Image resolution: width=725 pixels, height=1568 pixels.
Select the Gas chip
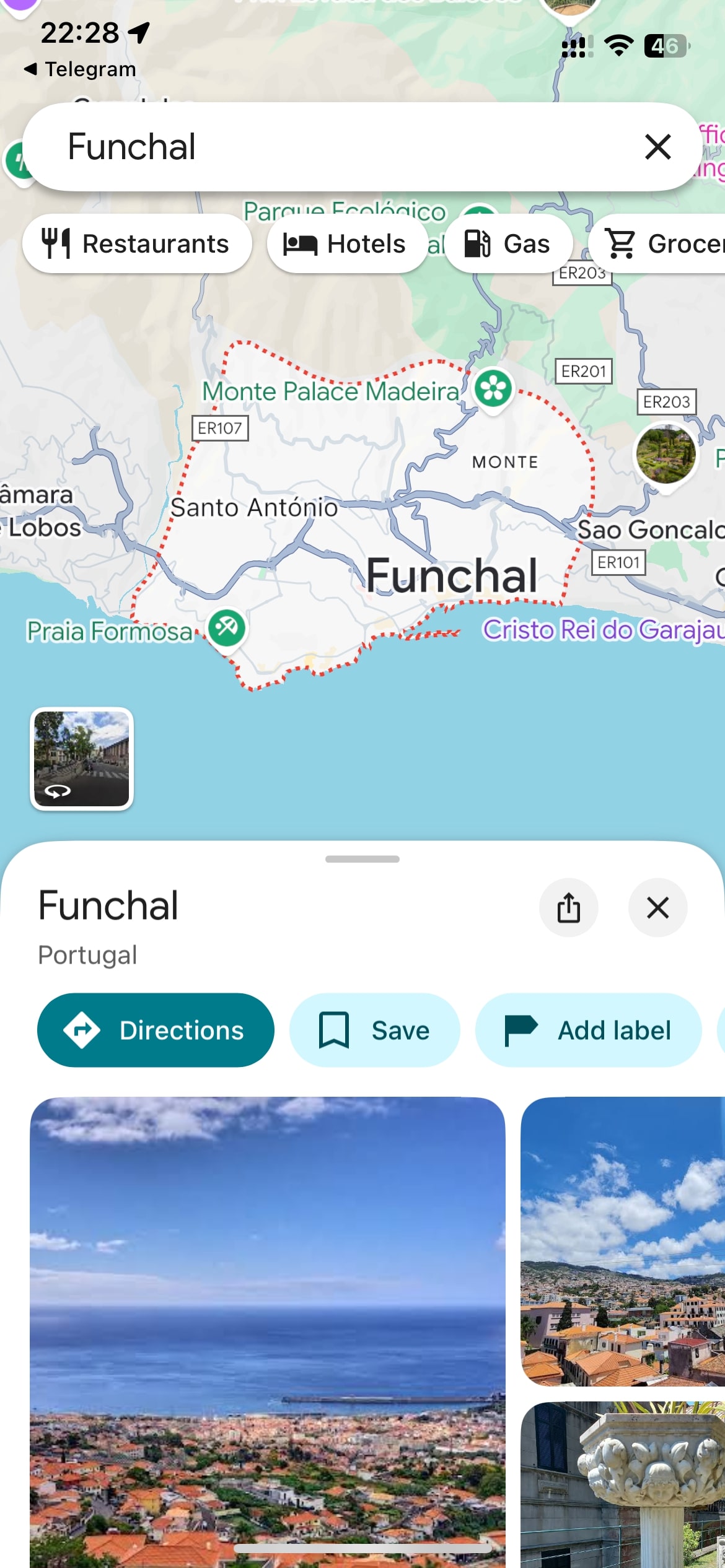[507, 243]
